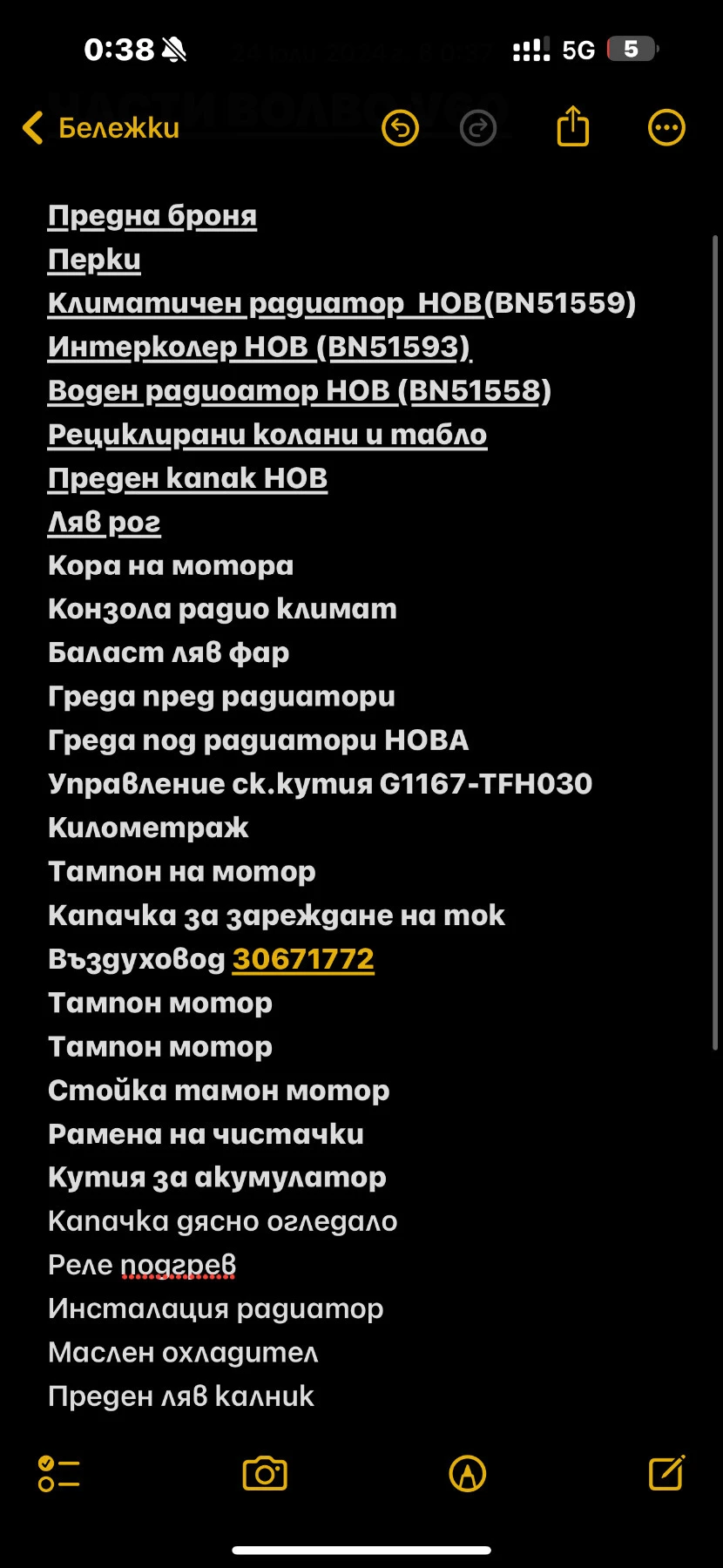Tap the redo arrow icon
723x1568 pixels.
[477, 129]
